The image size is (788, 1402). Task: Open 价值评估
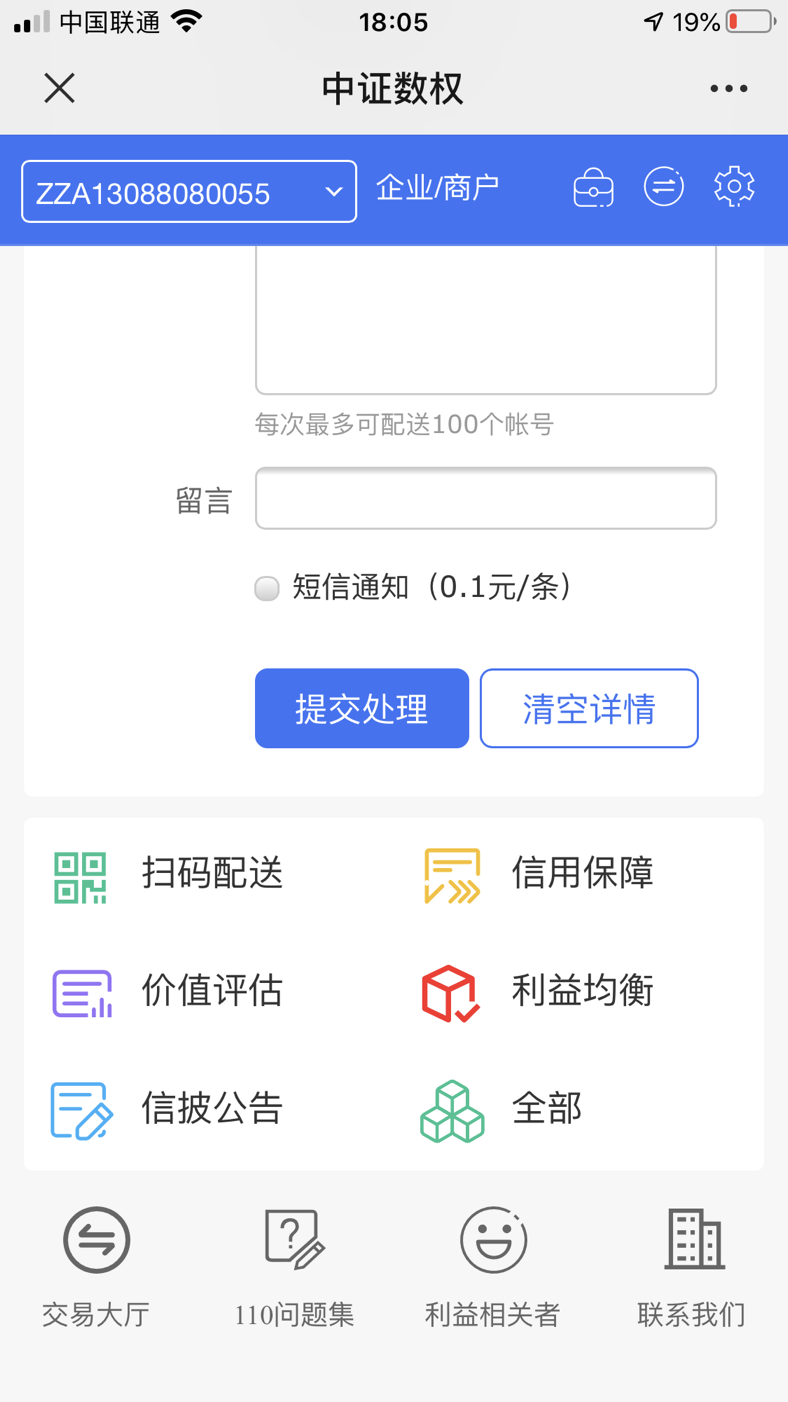point(168,992)
